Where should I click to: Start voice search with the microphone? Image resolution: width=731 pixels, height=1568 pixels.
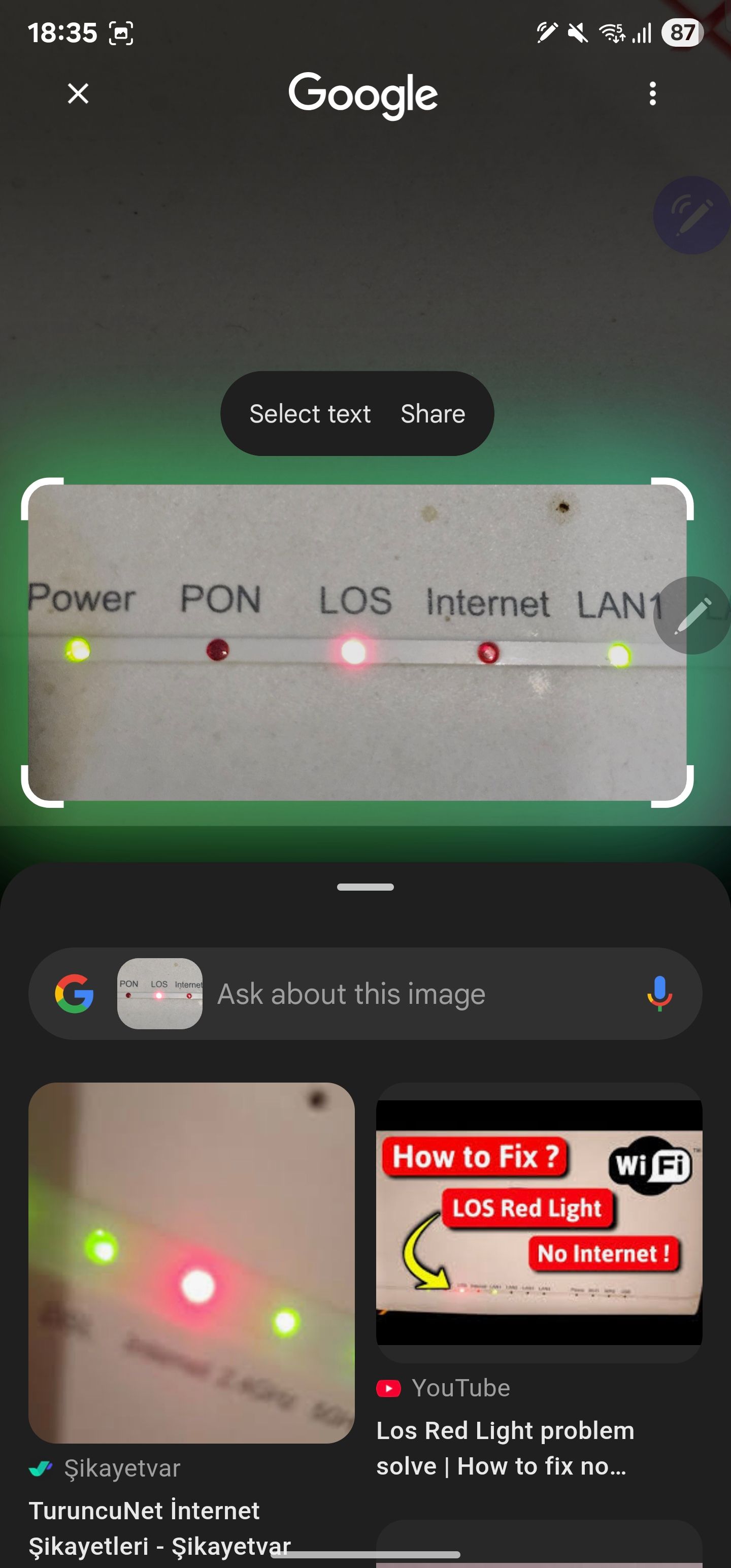(659, 994)
